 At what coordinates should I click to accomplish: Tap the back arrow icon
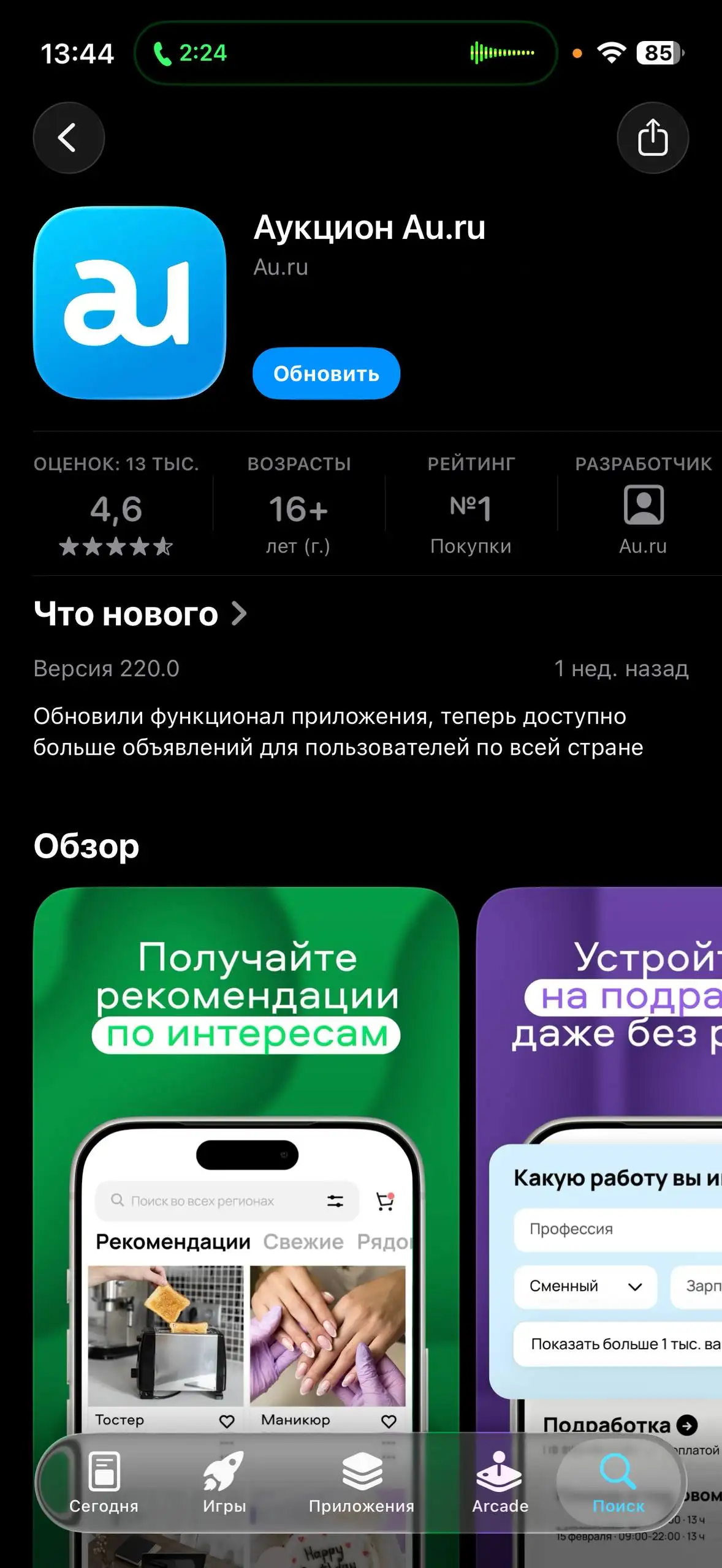pyautogui.click(x=69, y=137)
